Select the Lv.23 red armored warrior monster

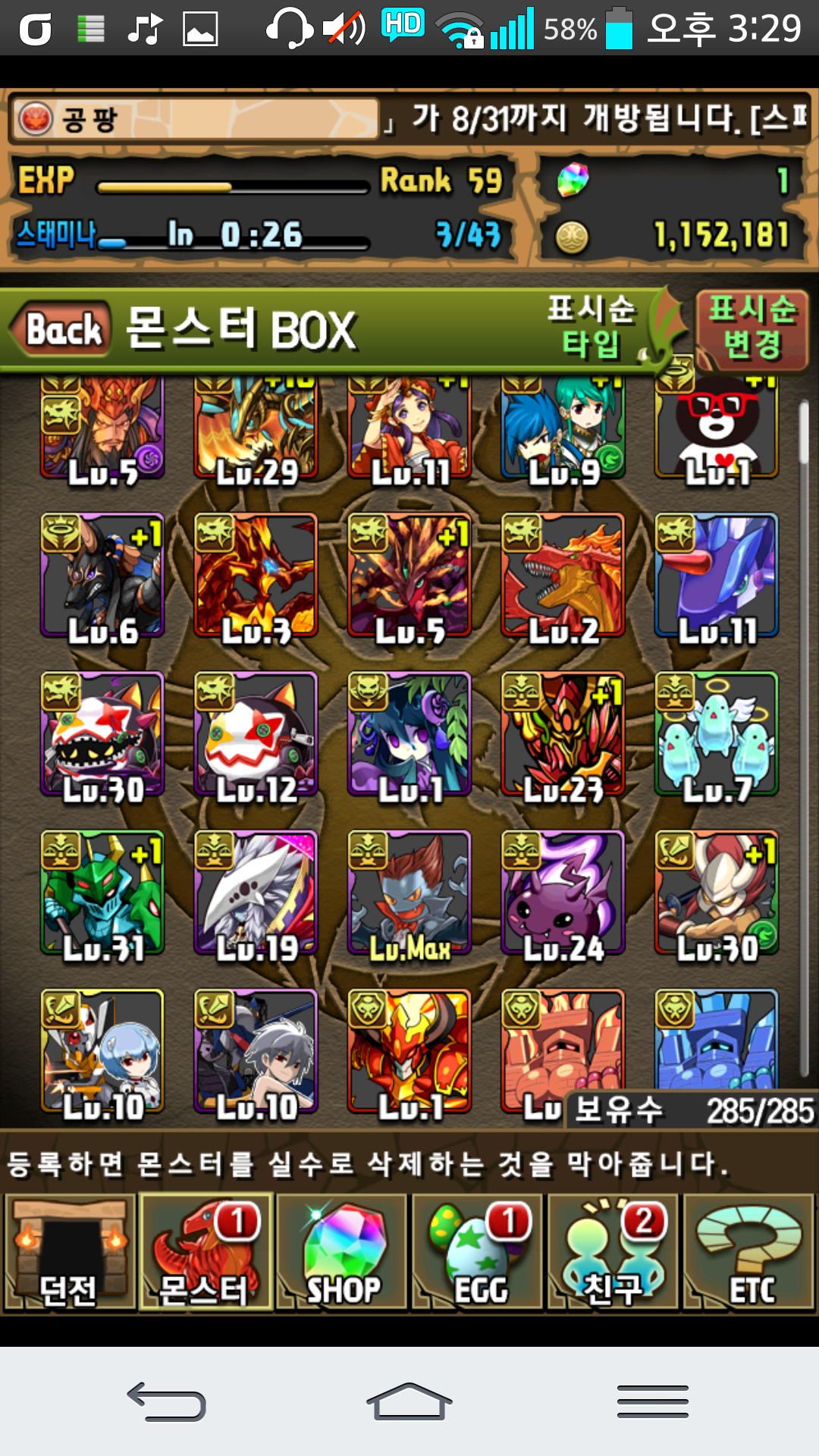pos(563,734)
